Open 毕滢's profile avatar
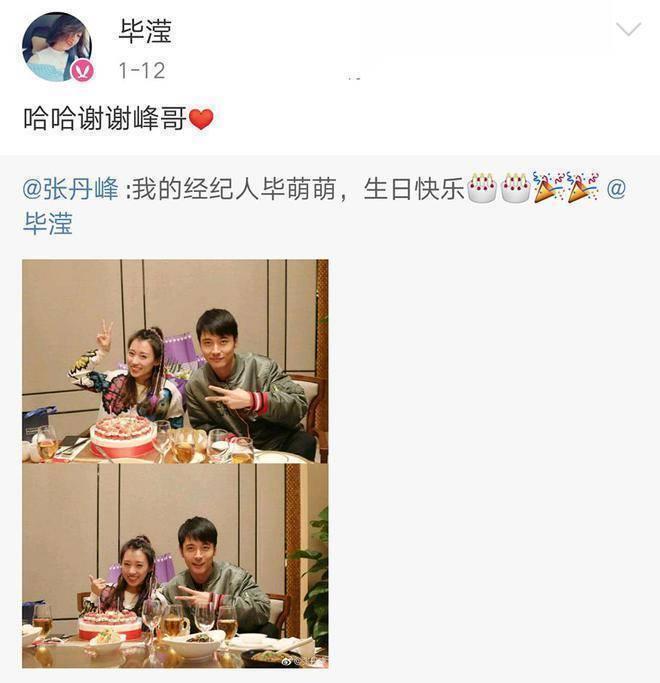The image size is (660, 683). (x=57, y=47)
